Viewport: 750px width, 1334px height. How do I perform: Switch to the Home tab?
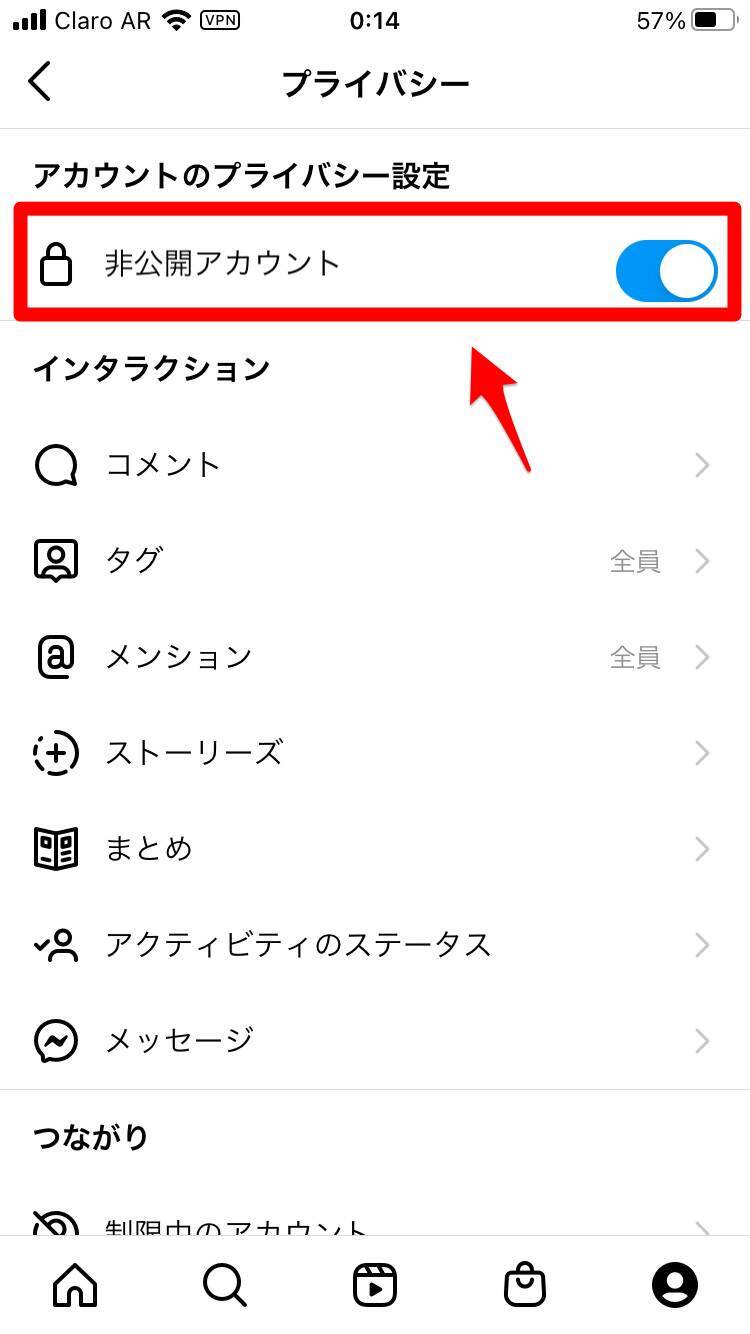pos(75,1285)
